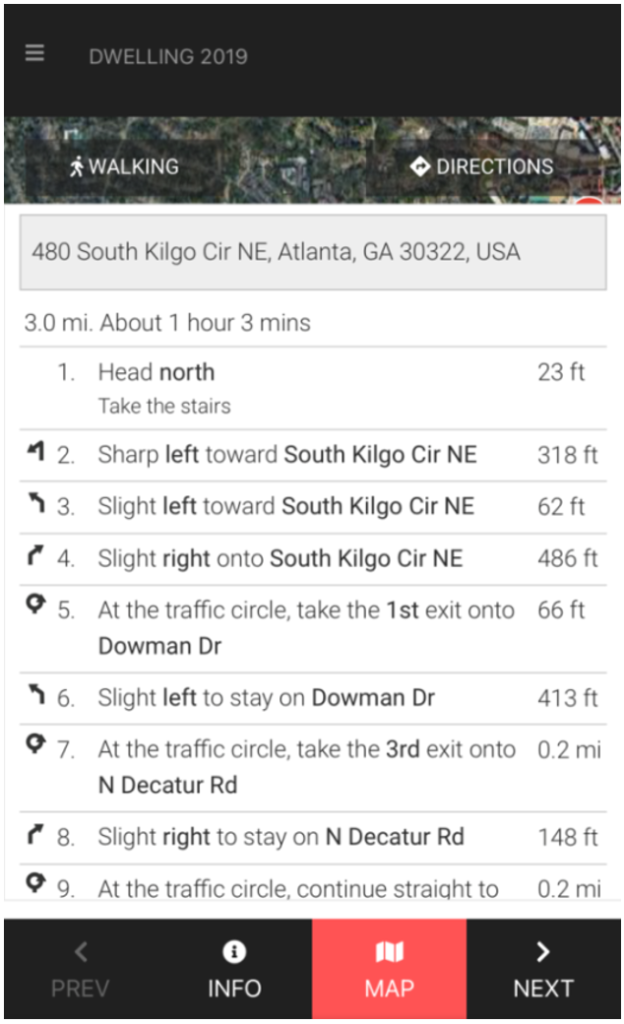
Task: Go to the Info tab
Action: 234,969
